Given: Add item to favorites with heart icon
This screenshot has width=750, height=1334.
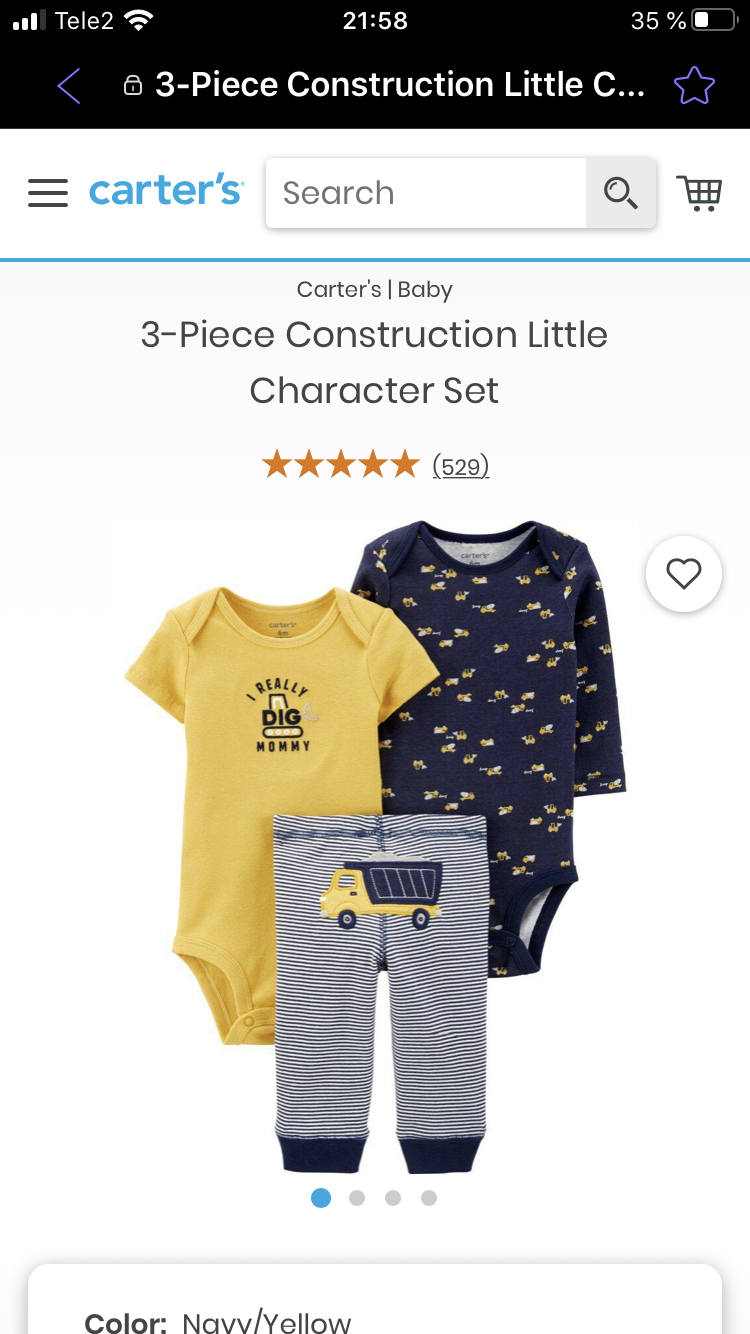Looking at the screenshot, I should pyautogui.click(x=684, y=574).
